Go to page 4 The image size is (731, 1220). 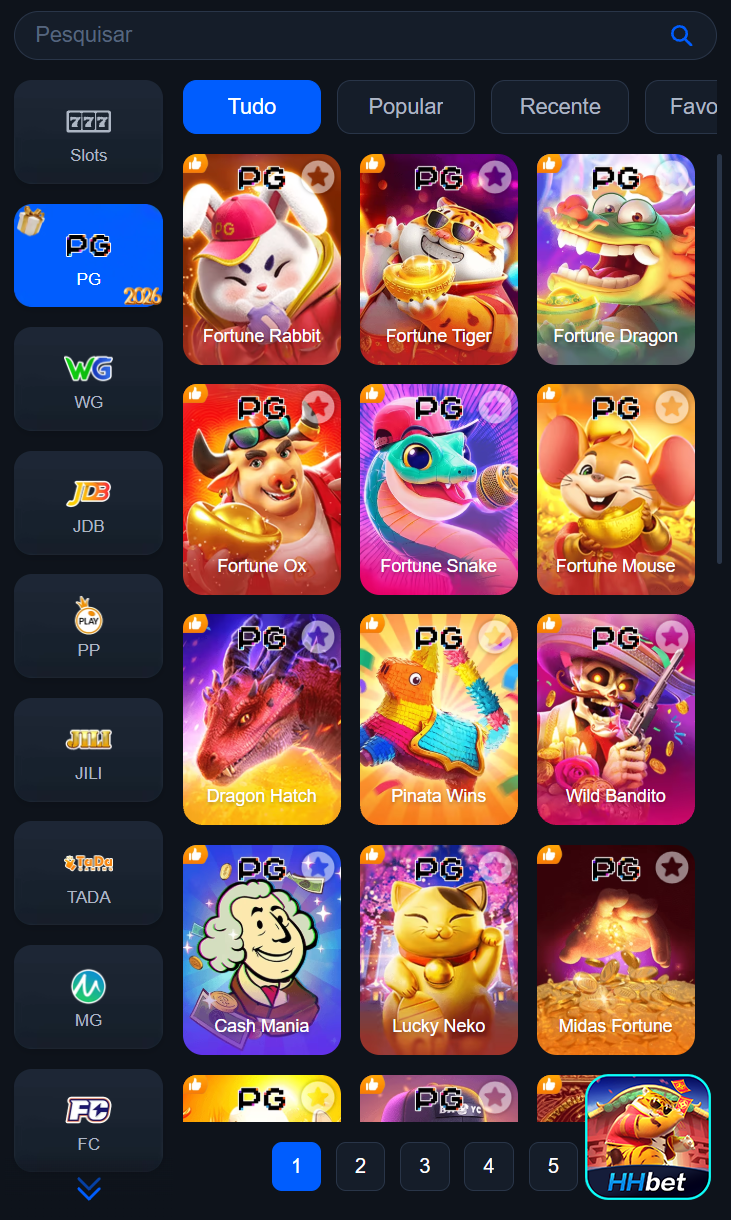pyautogui.click(x=488, y=1166)
